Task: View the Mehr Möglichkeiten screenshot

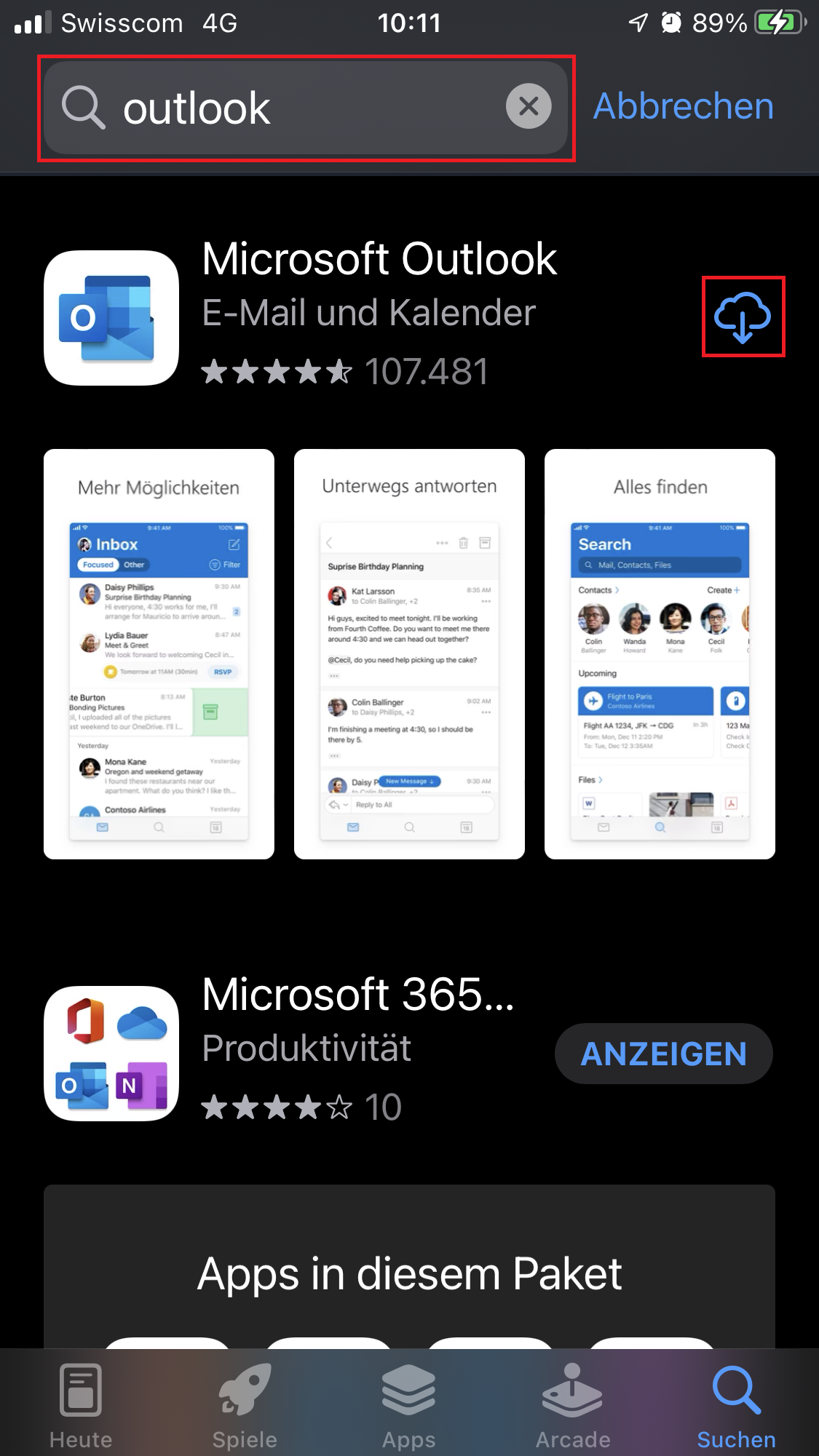Action: pyautogui.click(x=159, y=653)
